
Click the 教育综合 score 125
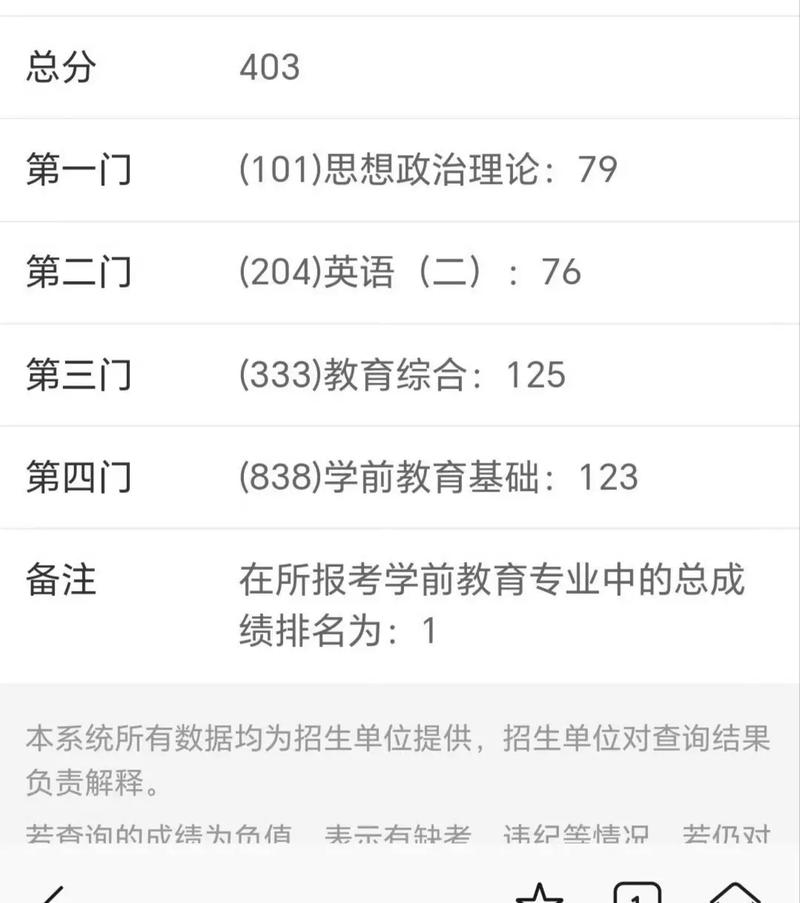coord(538,376)
